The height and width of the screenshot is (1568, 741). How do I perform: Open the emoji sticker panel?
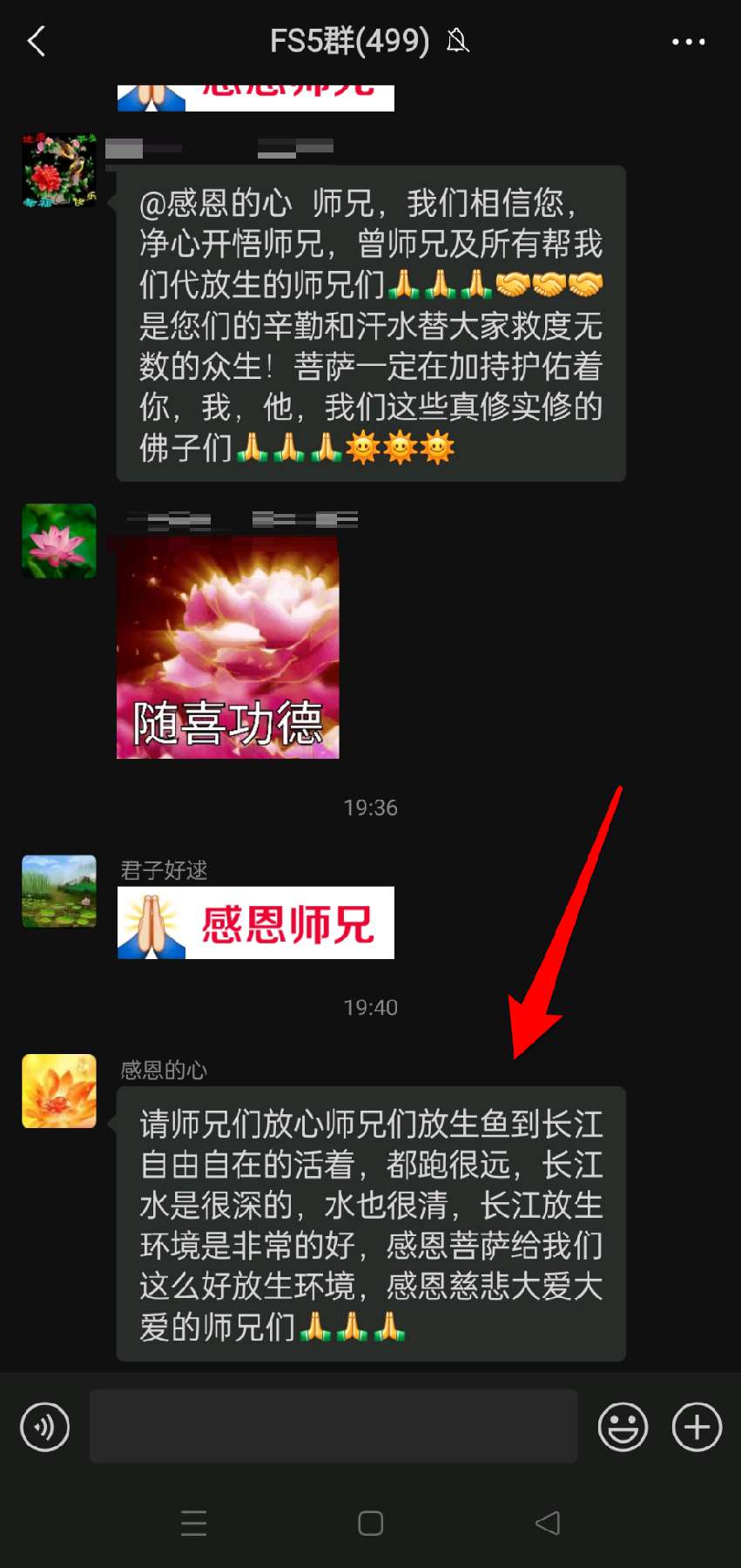623,1427
